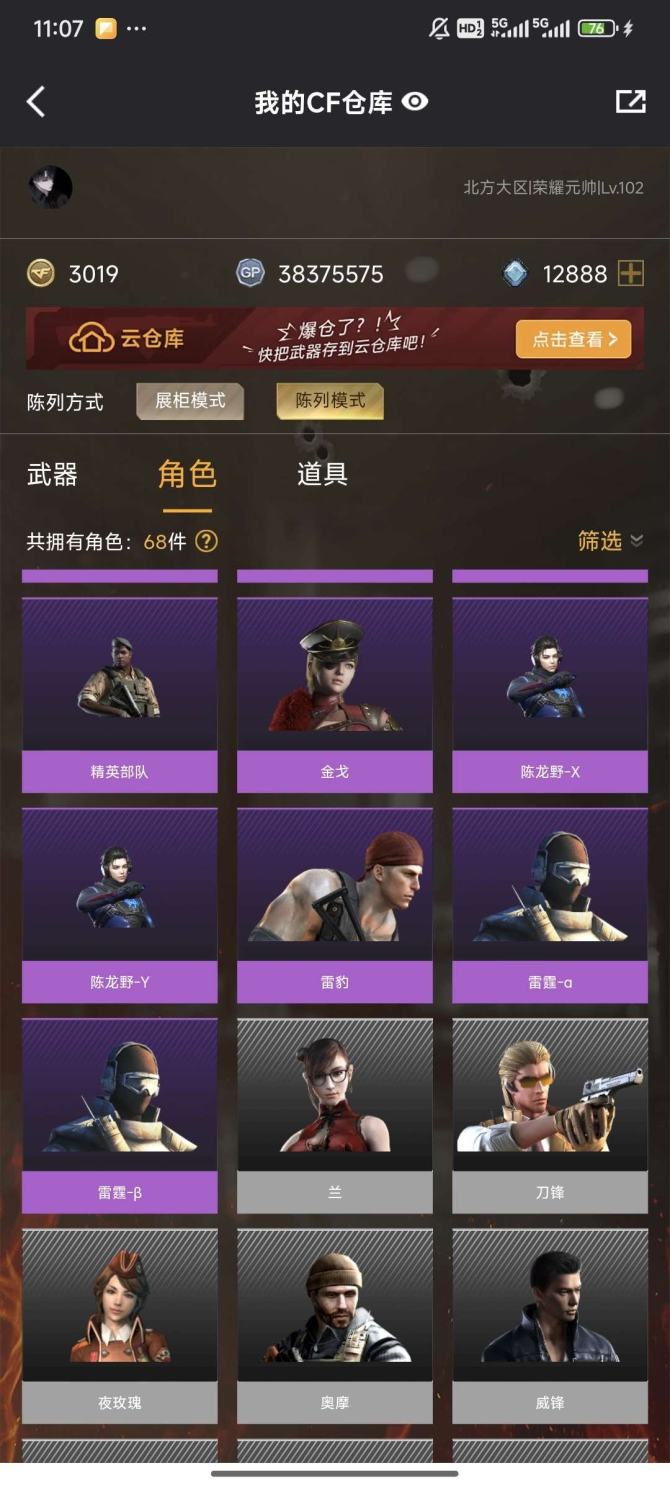The width and height of the screenshot is (670, 1489).
Task: Go back using the top-left arrow
Action: coord(36,101)
